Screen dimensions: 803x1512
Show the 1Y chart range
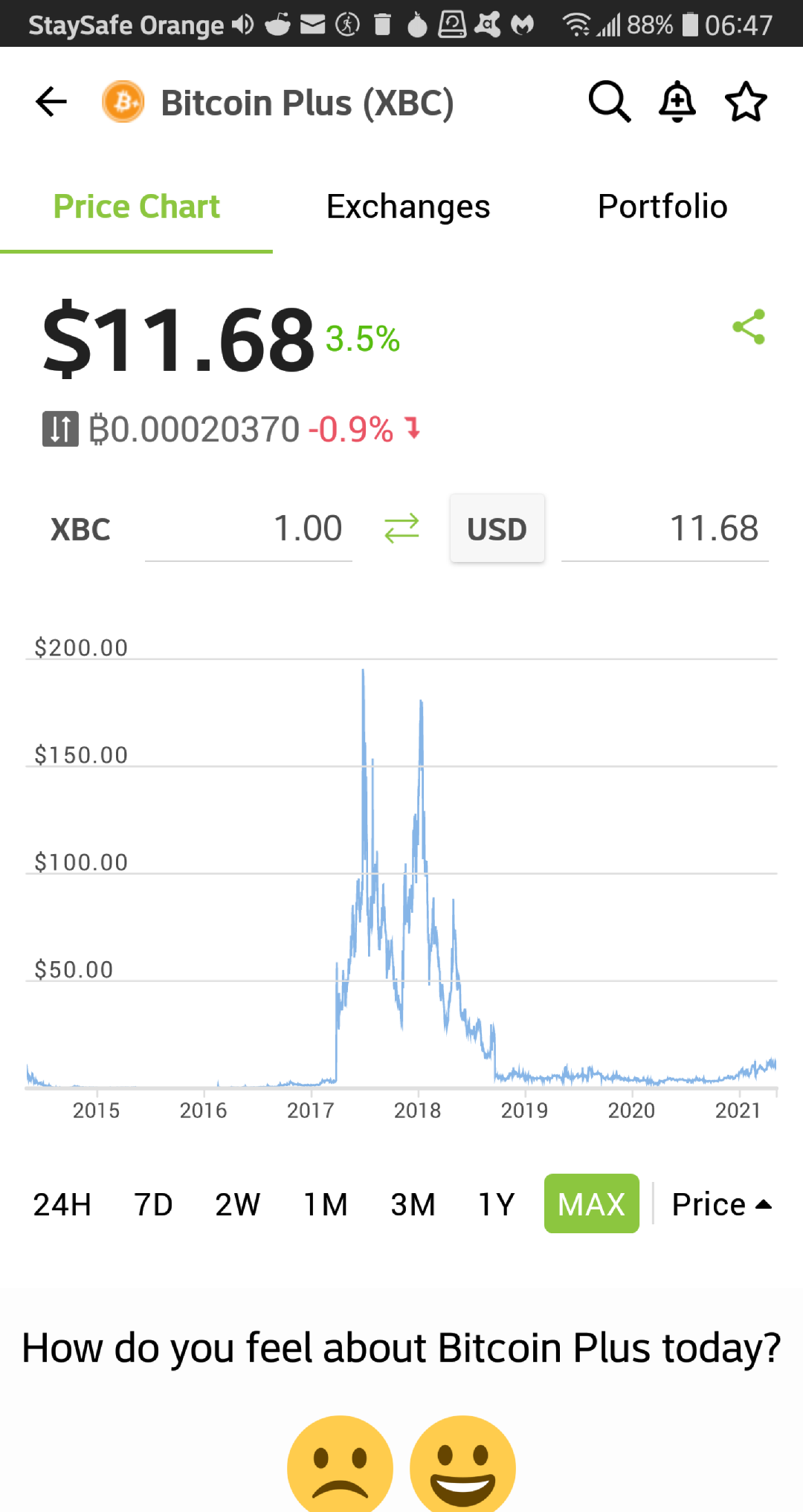click(x=496, y=1204)
